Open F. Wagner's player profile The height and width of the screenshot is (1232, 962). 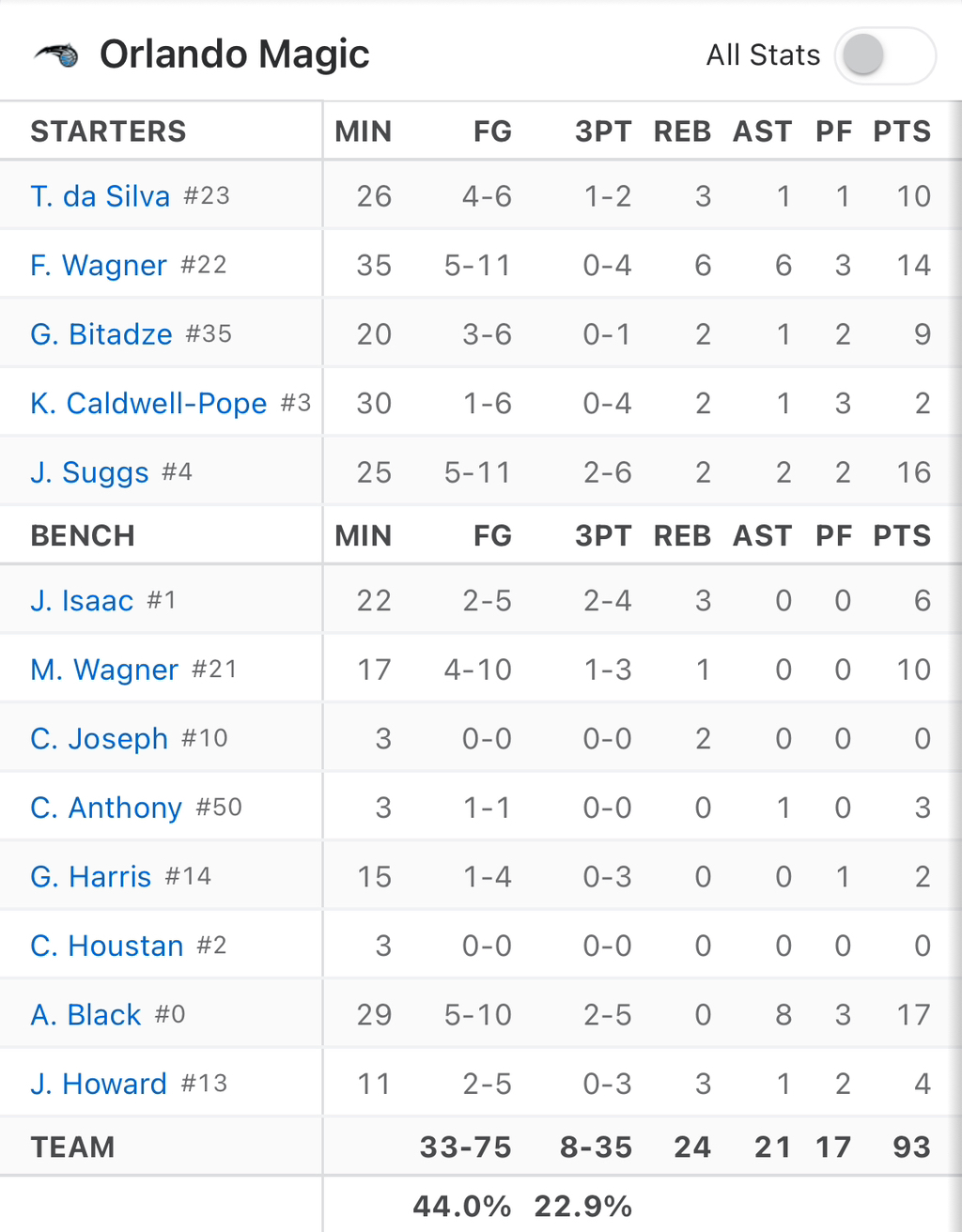coord(99,266)
